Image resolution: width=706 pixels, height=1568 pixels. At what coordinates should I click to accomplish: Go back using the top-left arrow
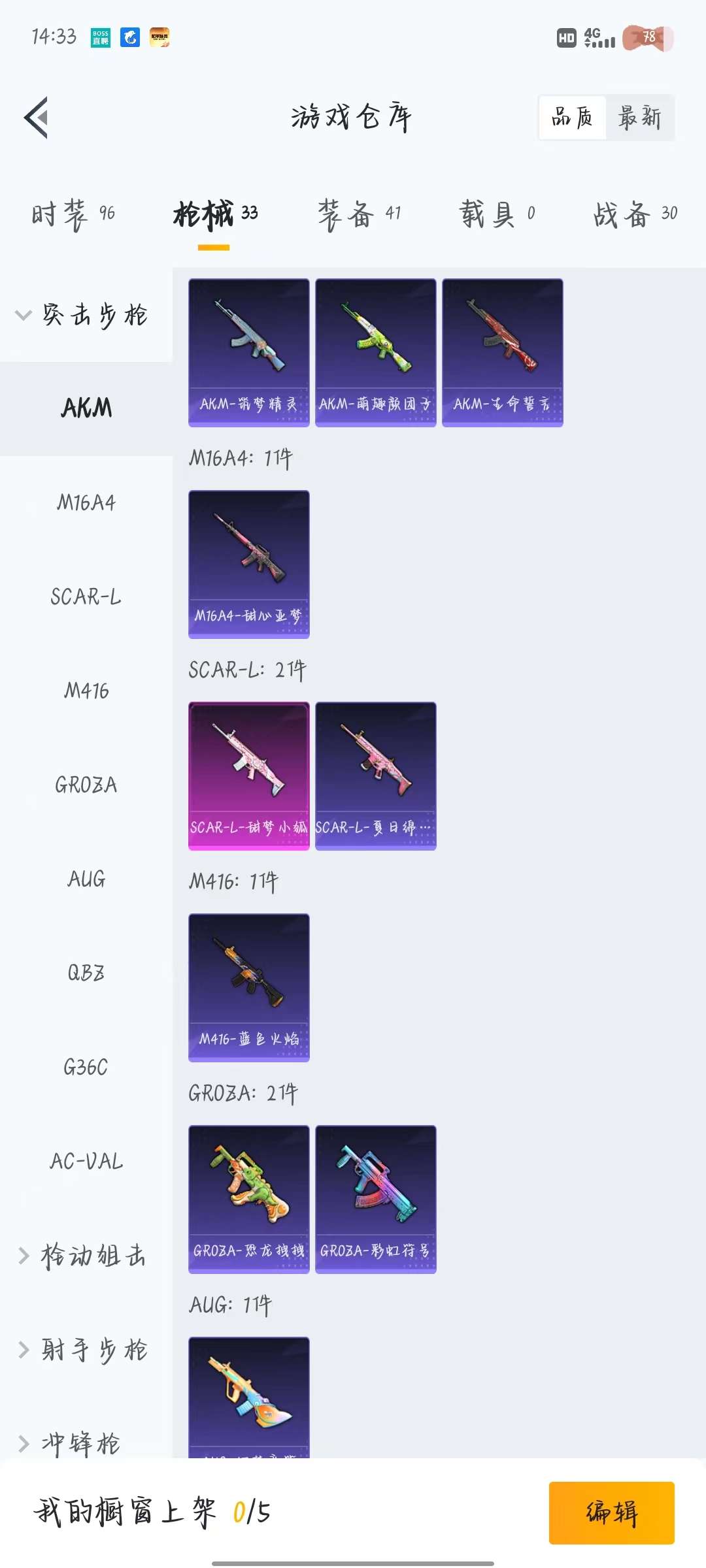point(37,118)
